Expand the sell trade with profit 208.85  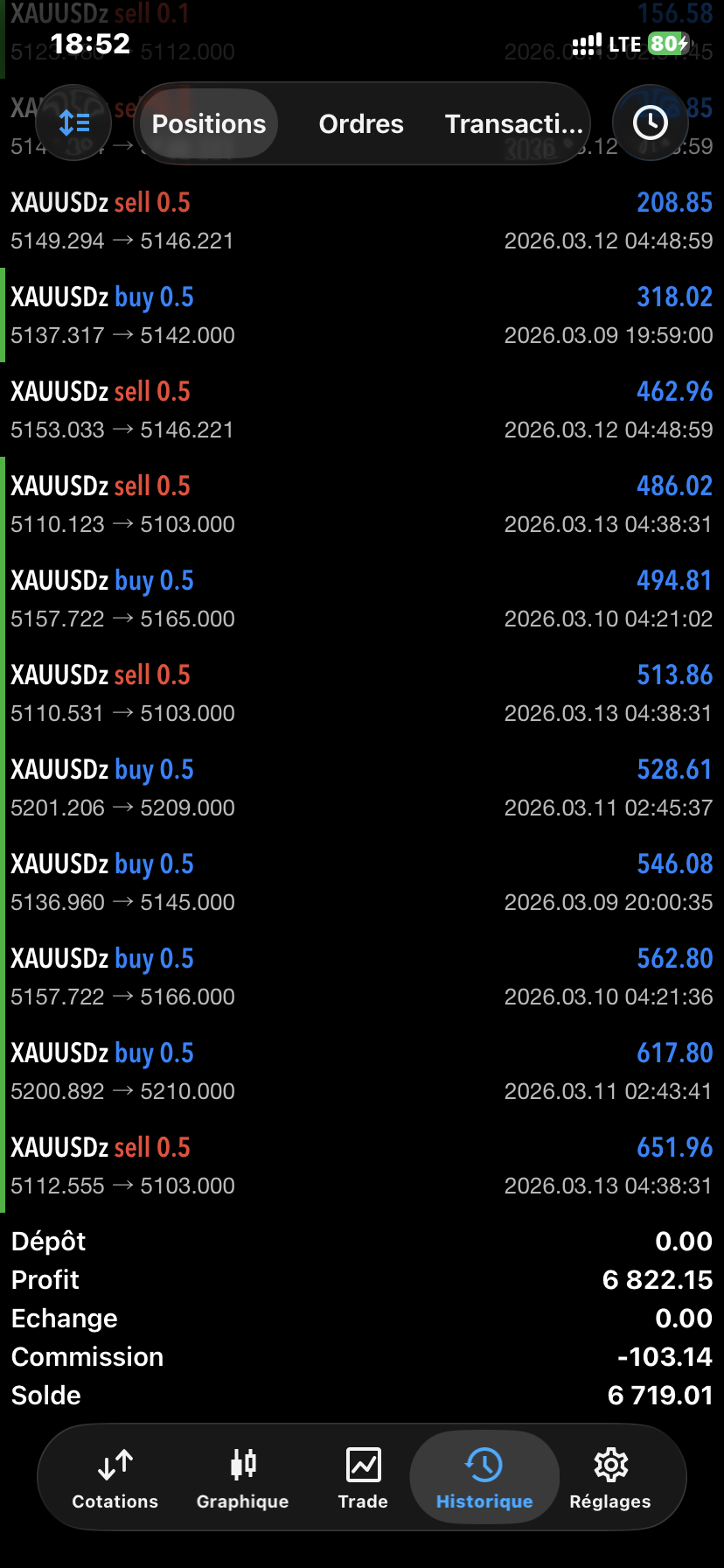pos(362,220)
